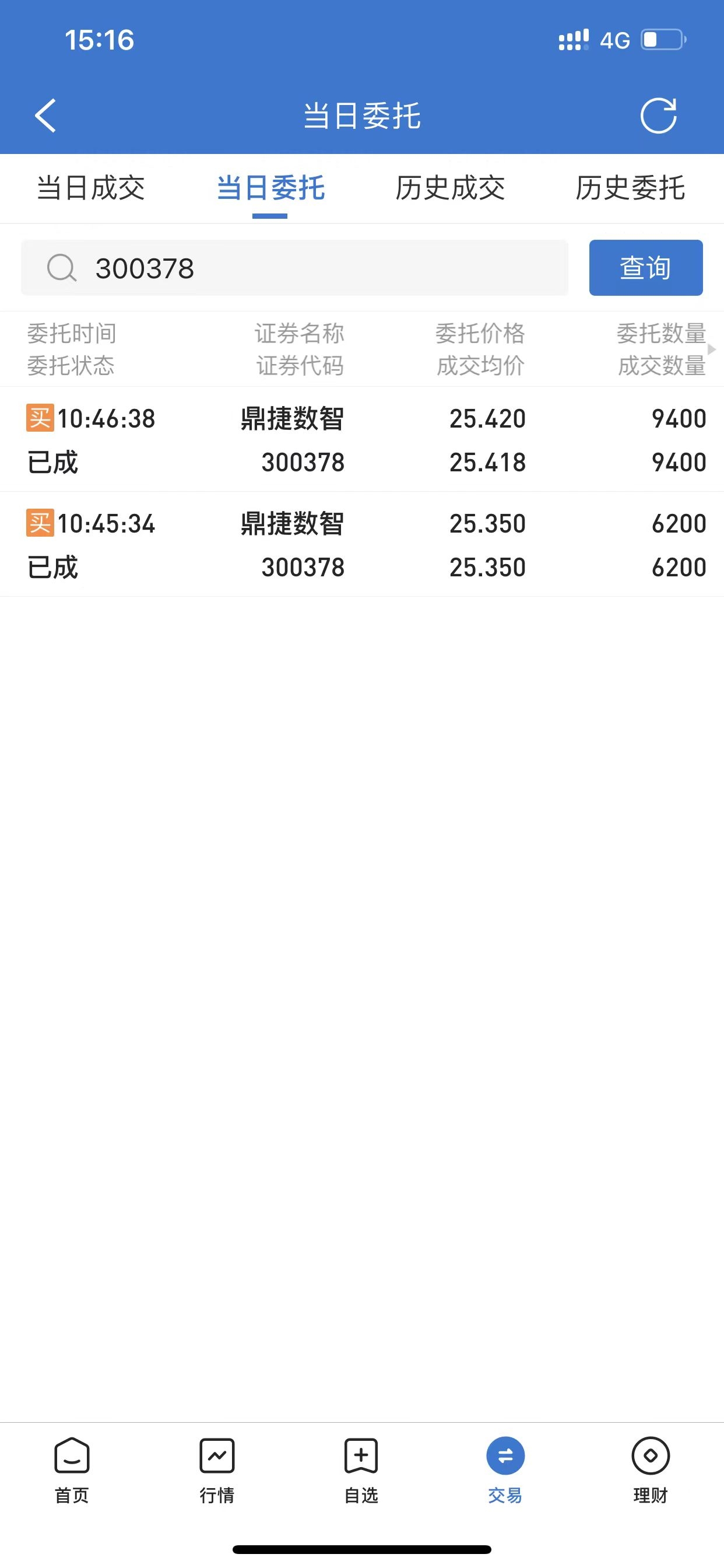
Task: Open the 历史成交 tab
Action: coord(450,188)
